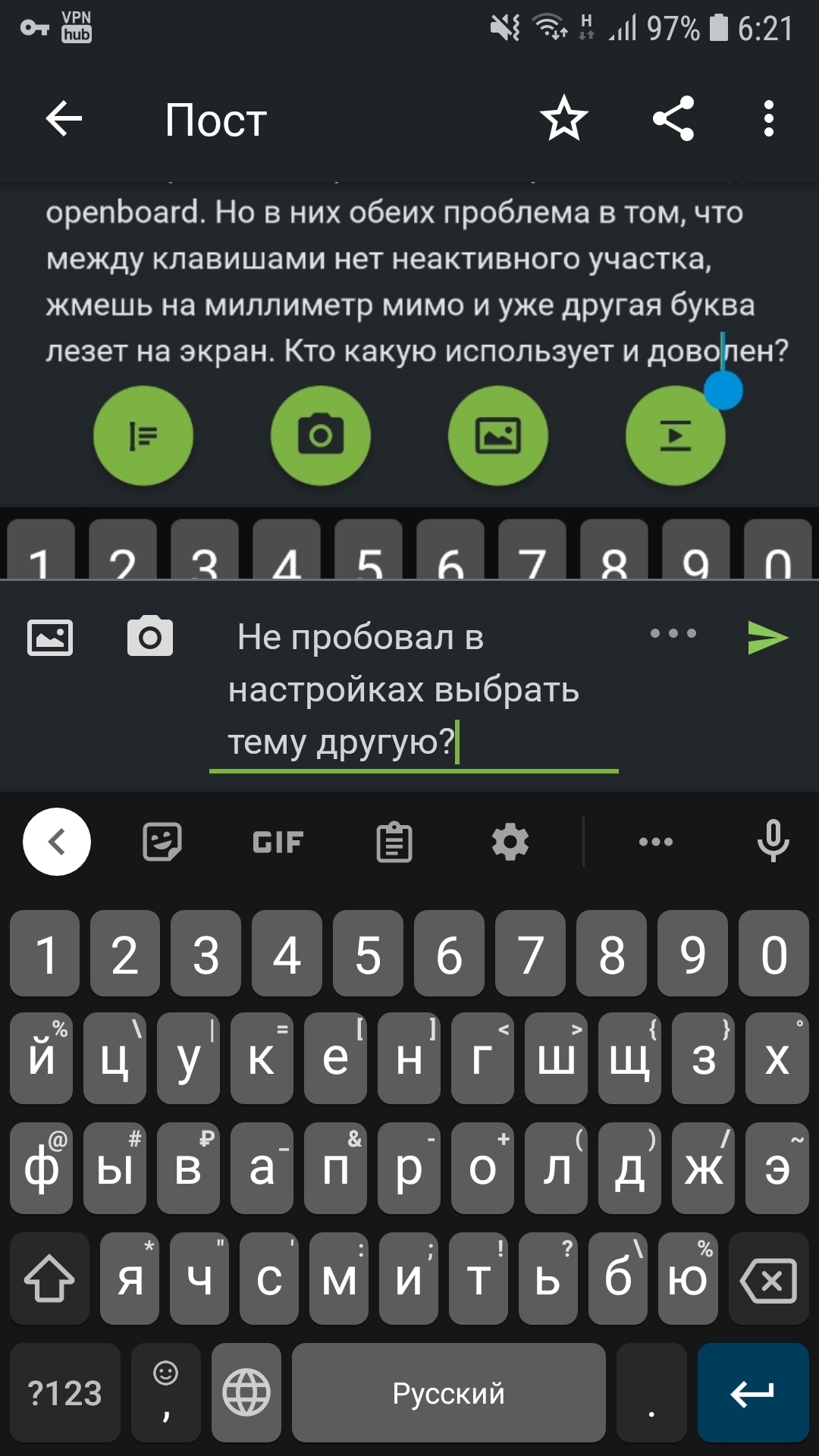Open keyboard settings gear
This screenshot has height=1456, width=819.
click(x=510, y=842)
